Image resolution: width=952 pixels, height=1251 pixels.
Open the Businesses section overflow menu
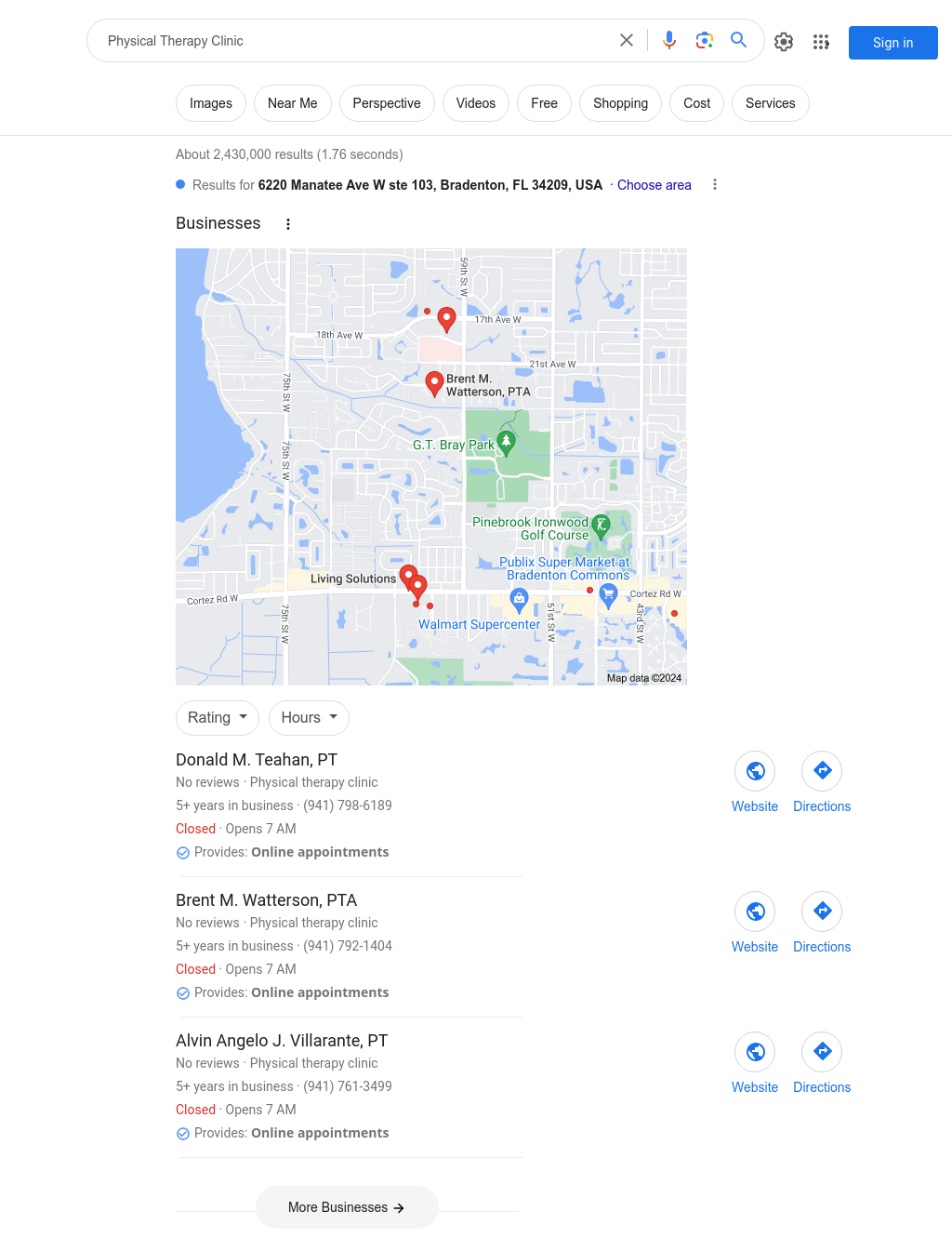click(x=288, y=224)
